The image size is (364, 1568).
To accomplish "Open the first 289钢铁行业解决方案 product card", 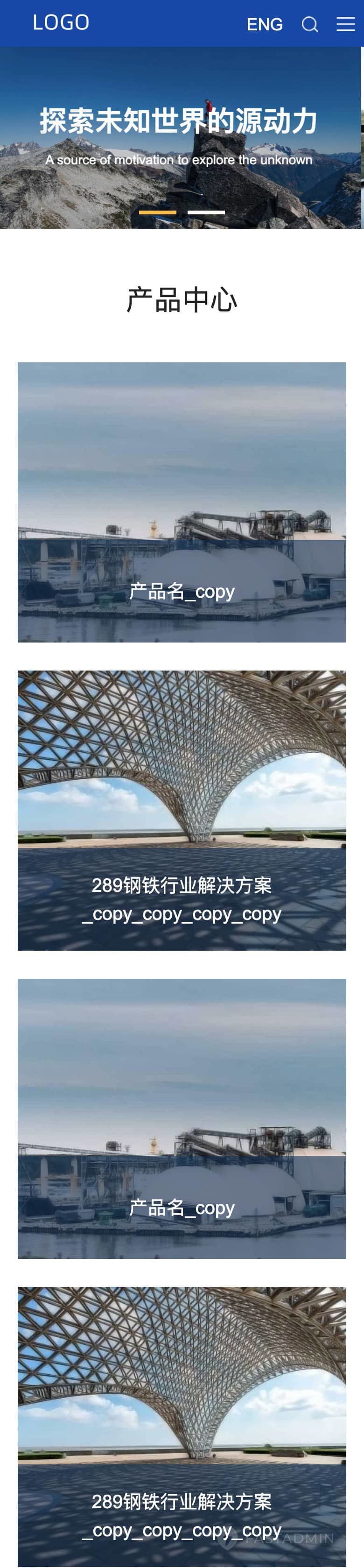I will click(x=182, y=810).
